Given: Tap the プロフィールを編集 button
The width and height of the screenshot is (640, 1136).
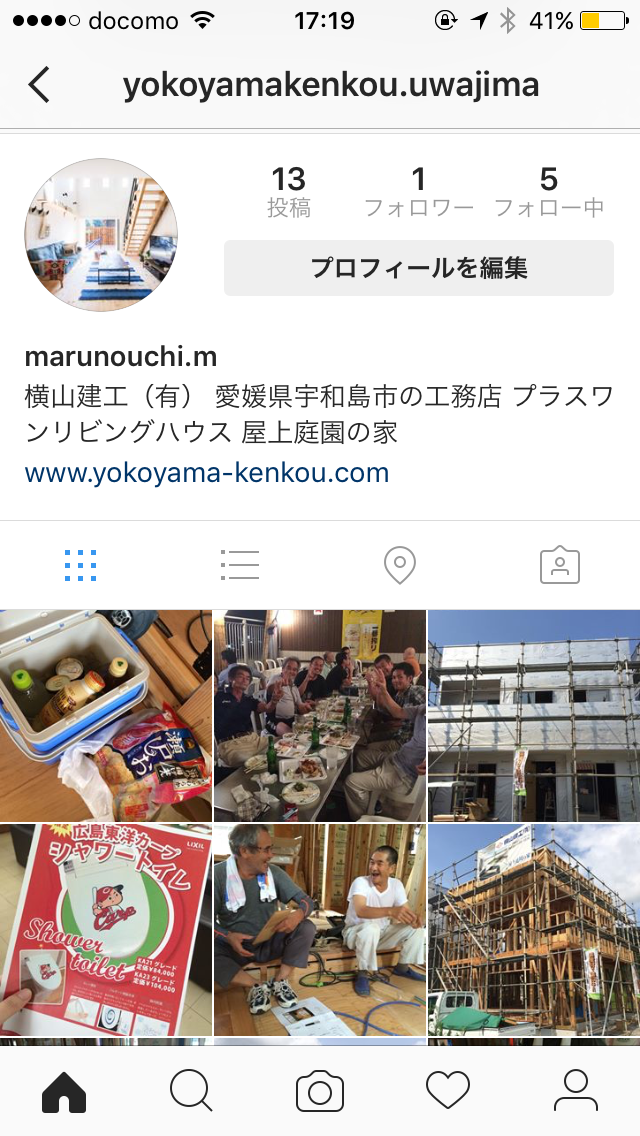Looking at the screenshot, I should click(x=418, y=268).
